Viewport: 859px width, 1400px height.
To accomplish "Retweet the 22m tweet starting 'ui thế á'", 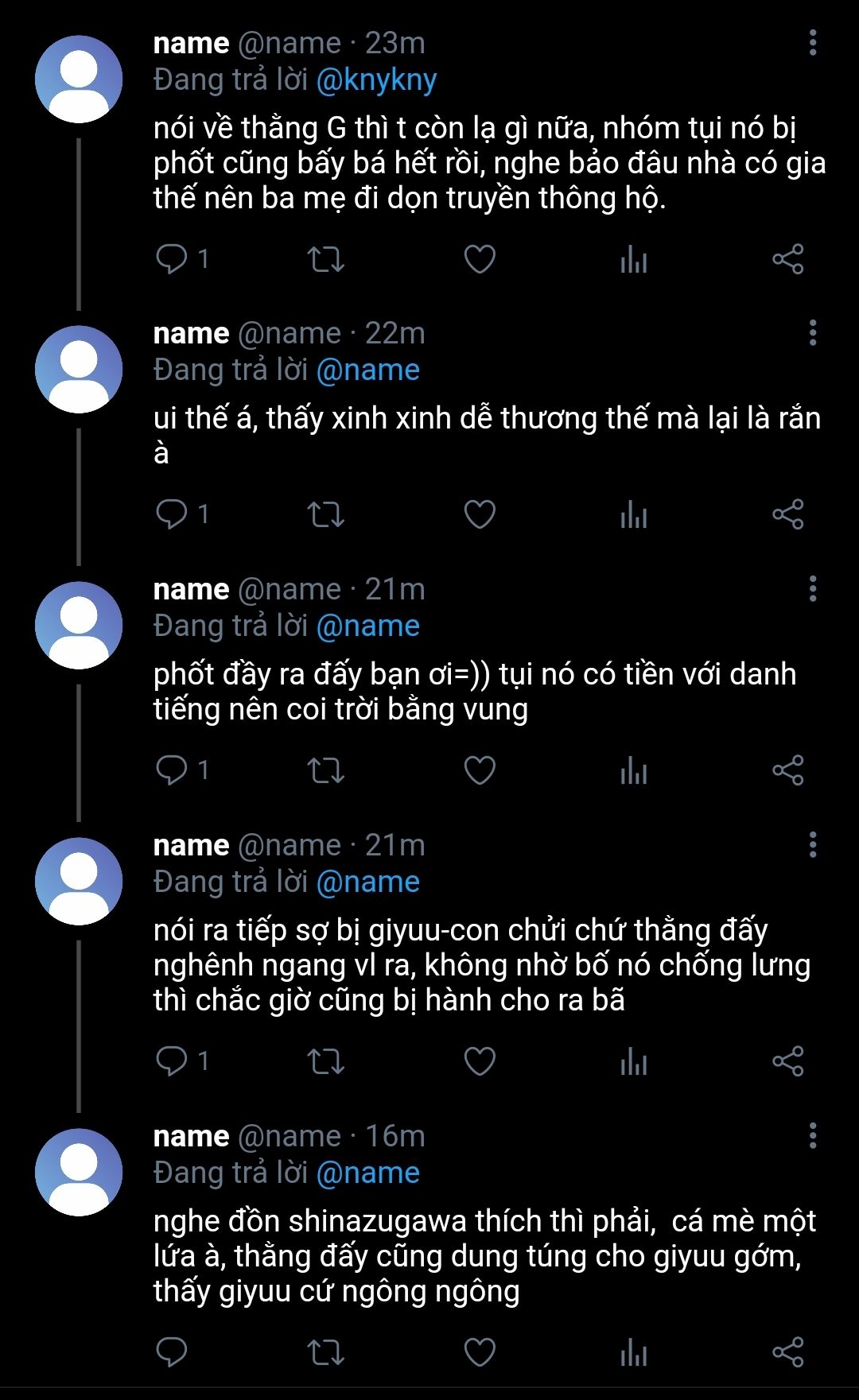I will pyautogui.click(x=325, y=514).
